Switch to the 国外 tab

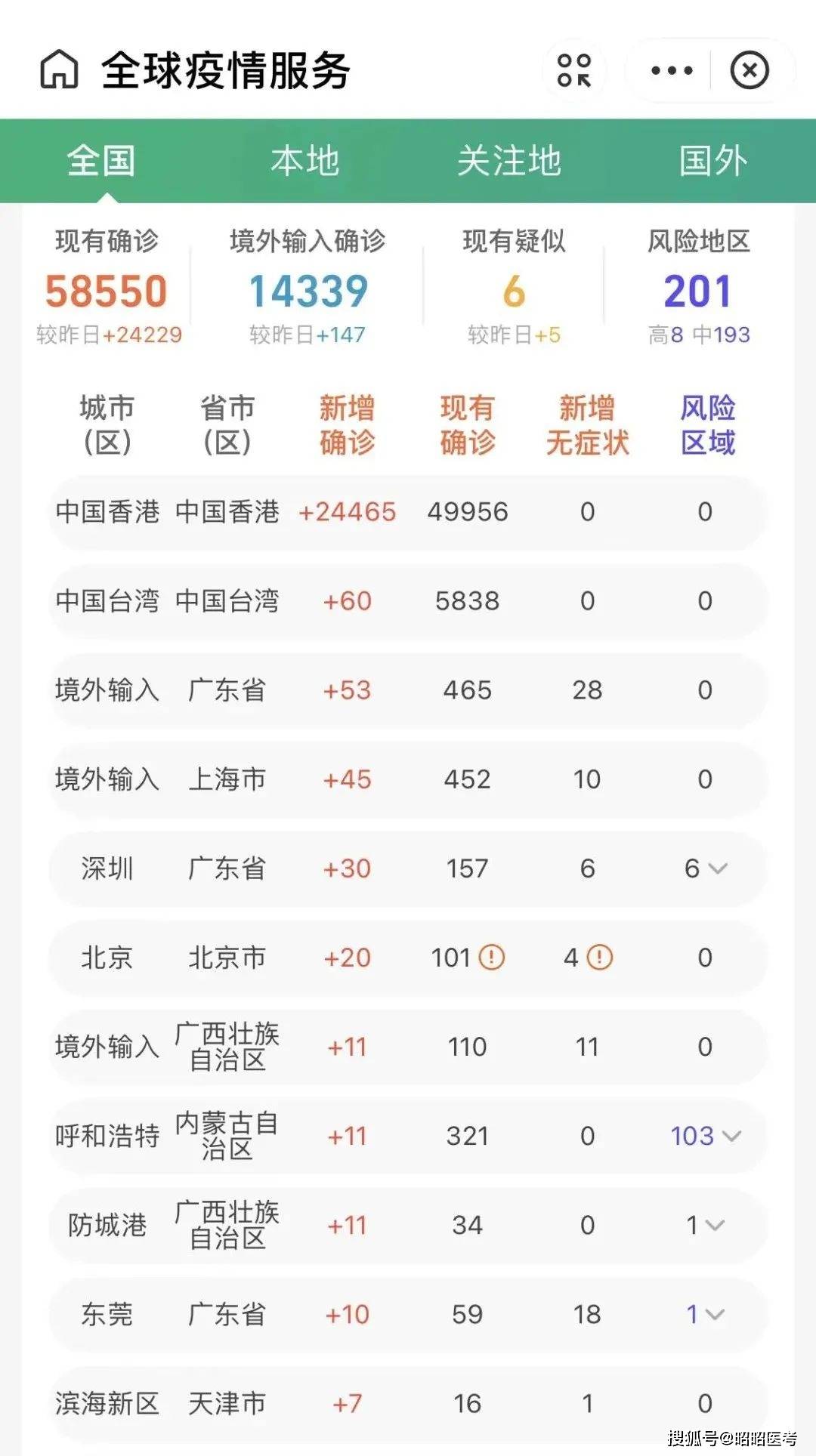click(713, 161)
